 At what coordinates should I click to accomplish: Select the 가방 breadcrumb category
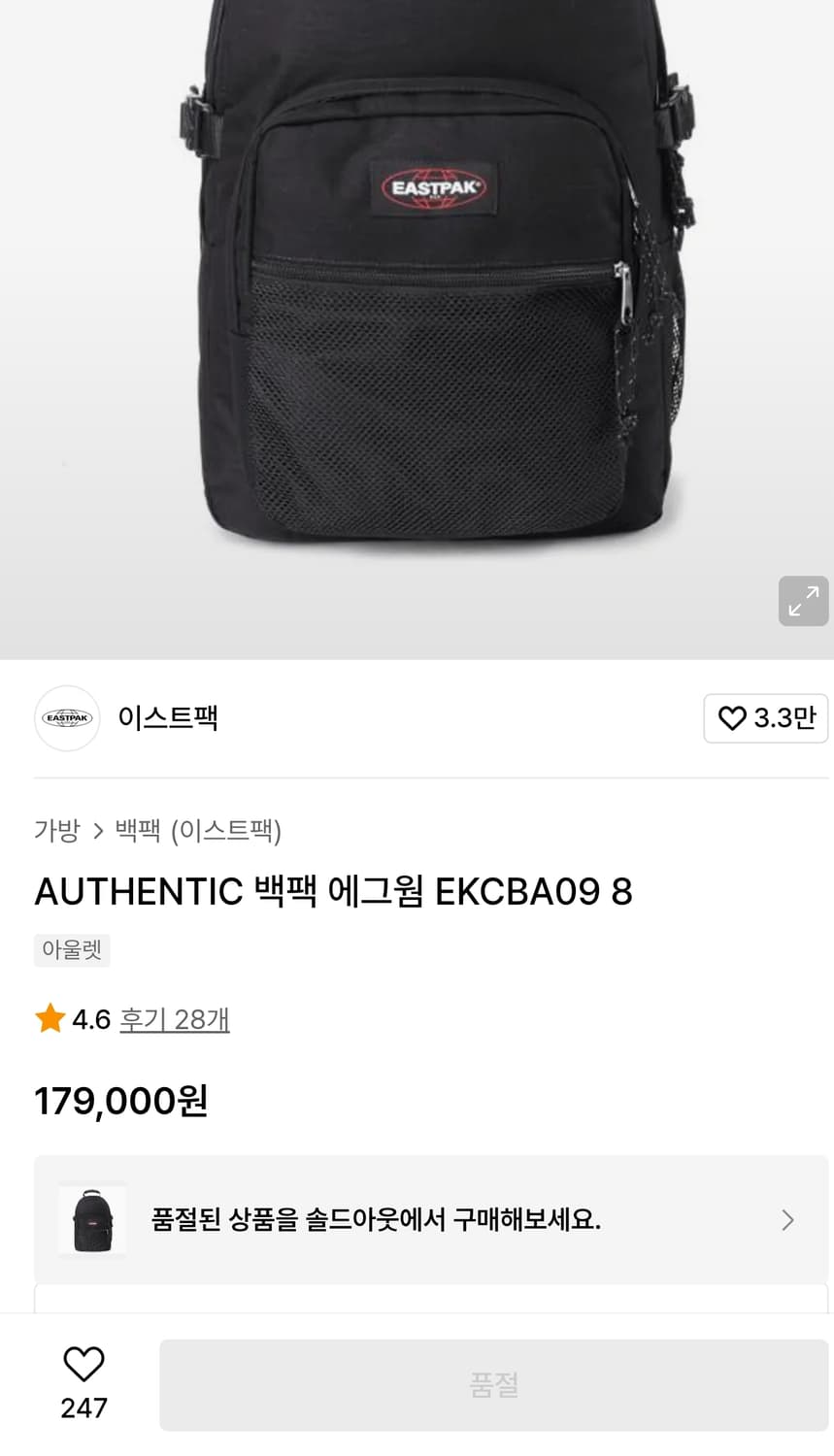[x=55, y=831]
